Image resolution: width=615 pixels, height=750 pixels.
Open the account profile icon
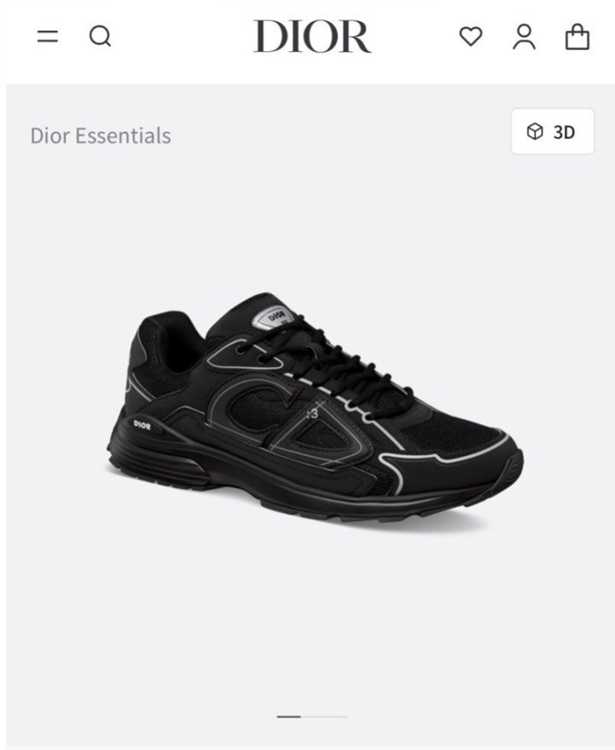(524, 37)
